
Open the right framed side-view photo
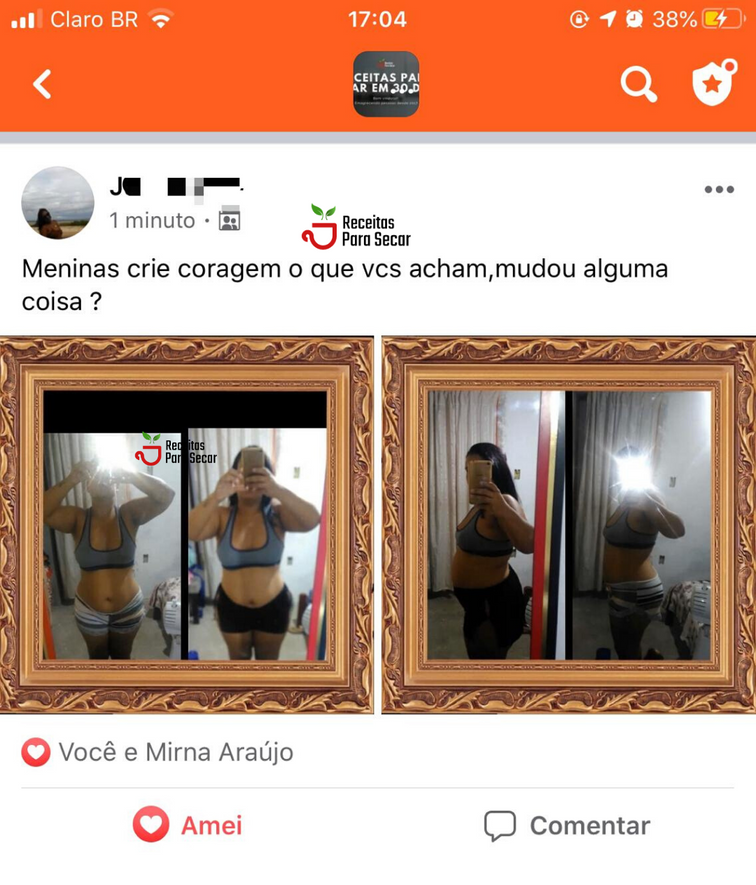tap(568, 525)
